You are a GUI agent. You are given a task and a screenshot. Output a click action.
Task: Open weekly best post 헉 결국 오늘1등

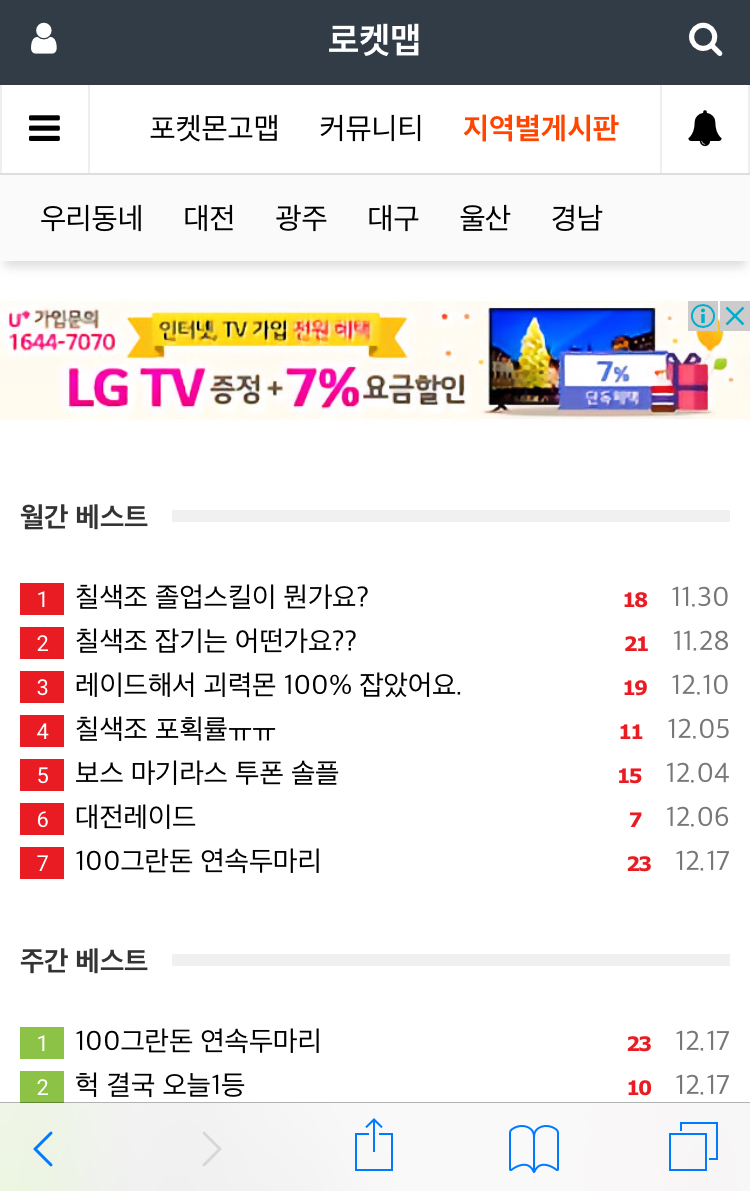(x=160, y=1085)
